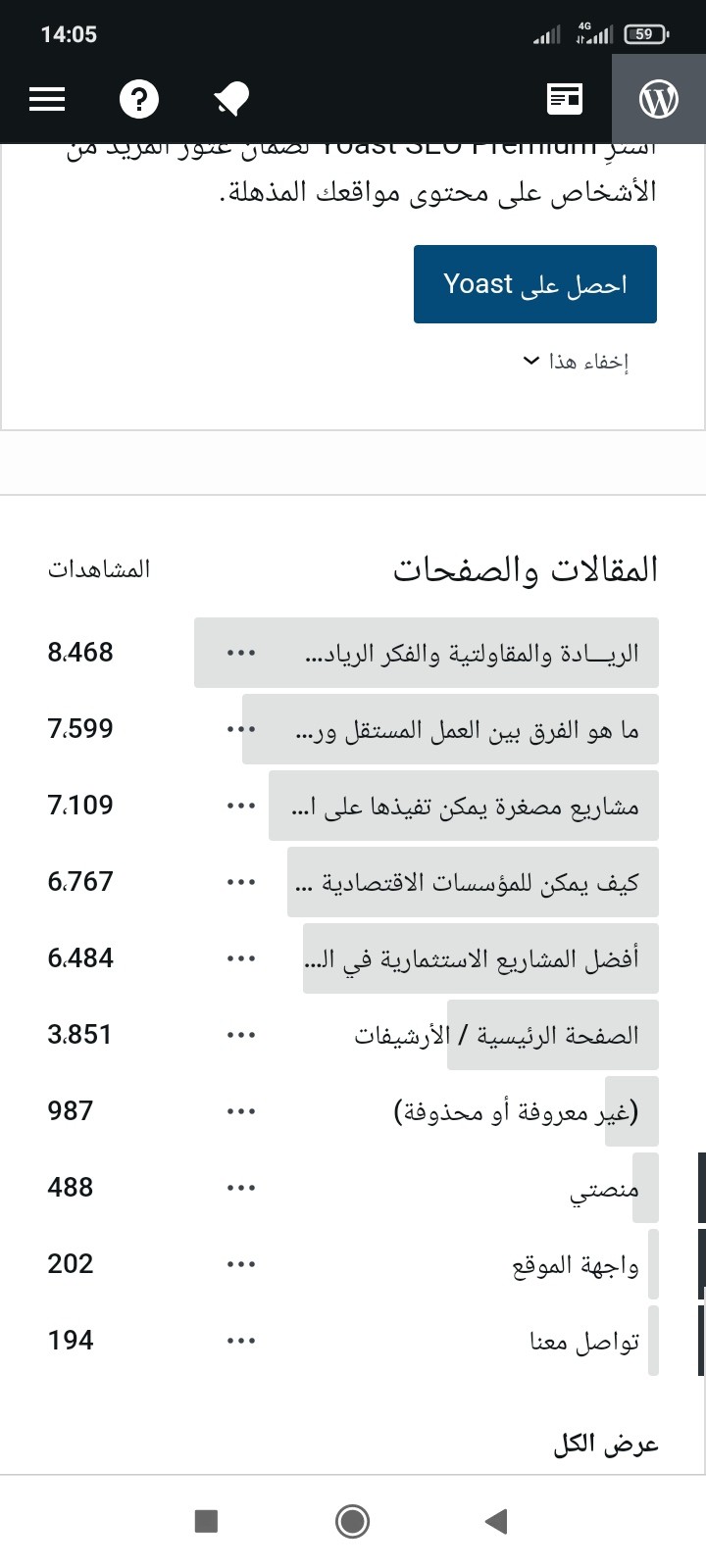Image resolution: width=706 pixels, height=1568 pixels.
Task: Collapse the banner with إخفاء هذا
Action: coord(576,362)
